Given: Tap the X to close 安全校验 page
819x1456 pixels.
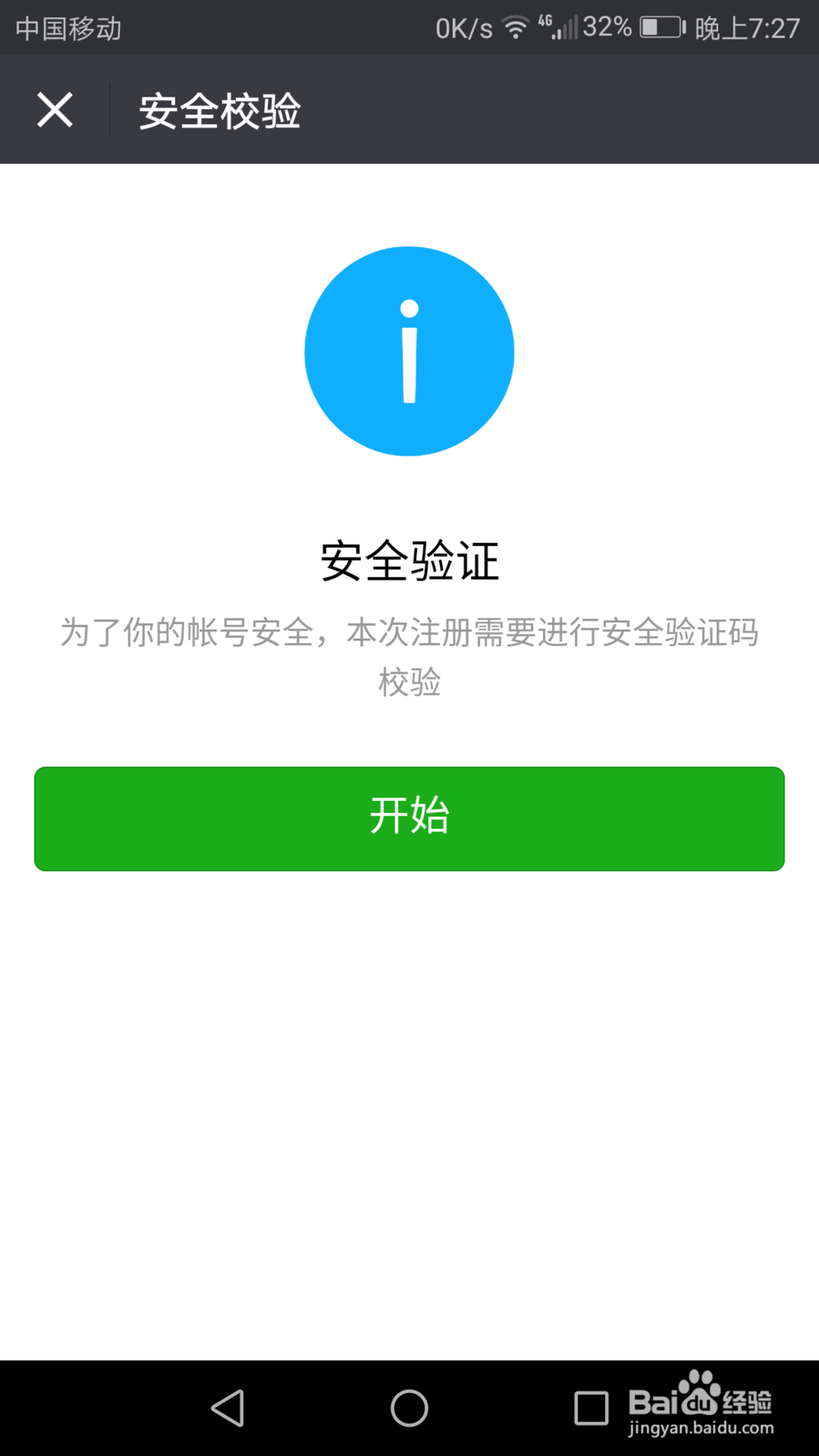Looking at the screenshot, I should pos(55,109).
